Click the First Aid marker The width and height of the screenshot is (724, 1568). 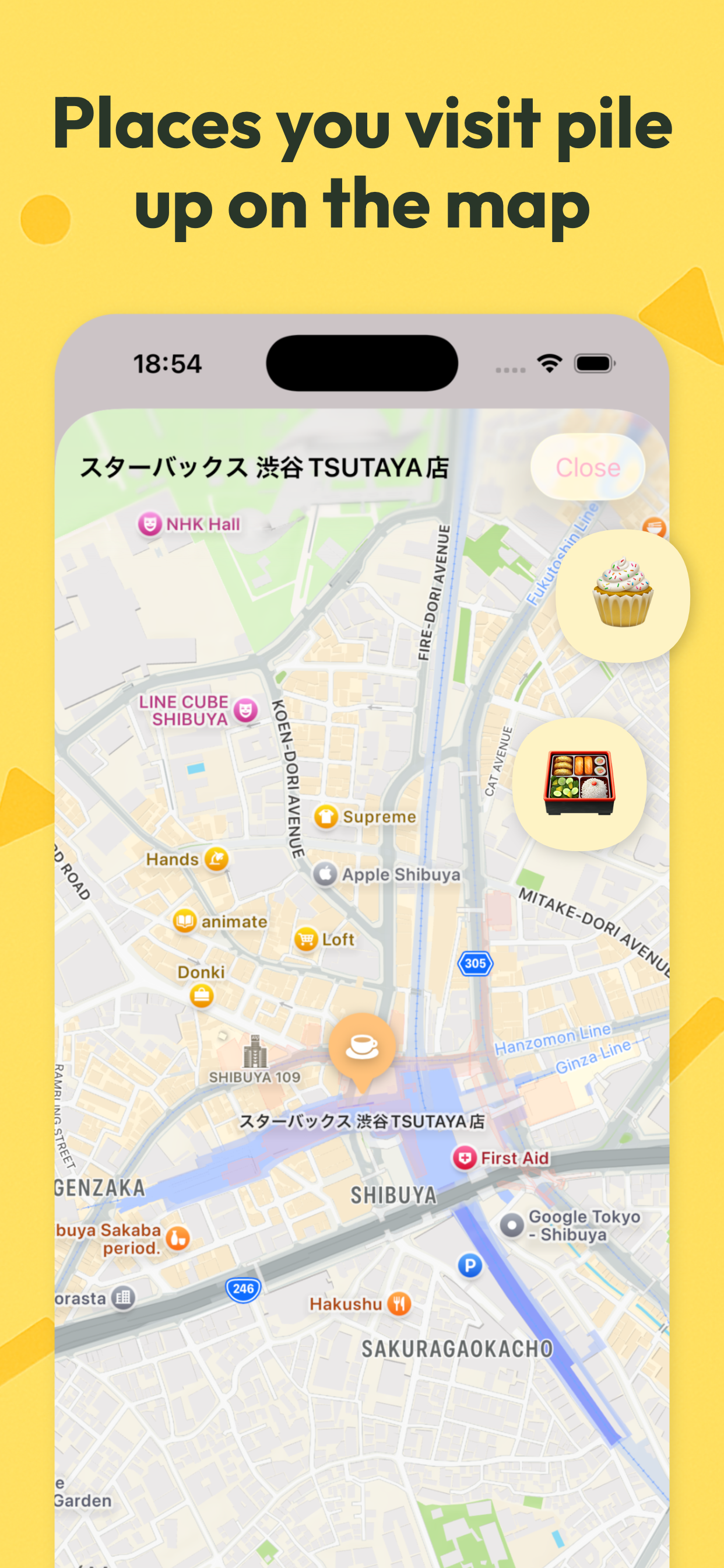(x=465, y=1158)
